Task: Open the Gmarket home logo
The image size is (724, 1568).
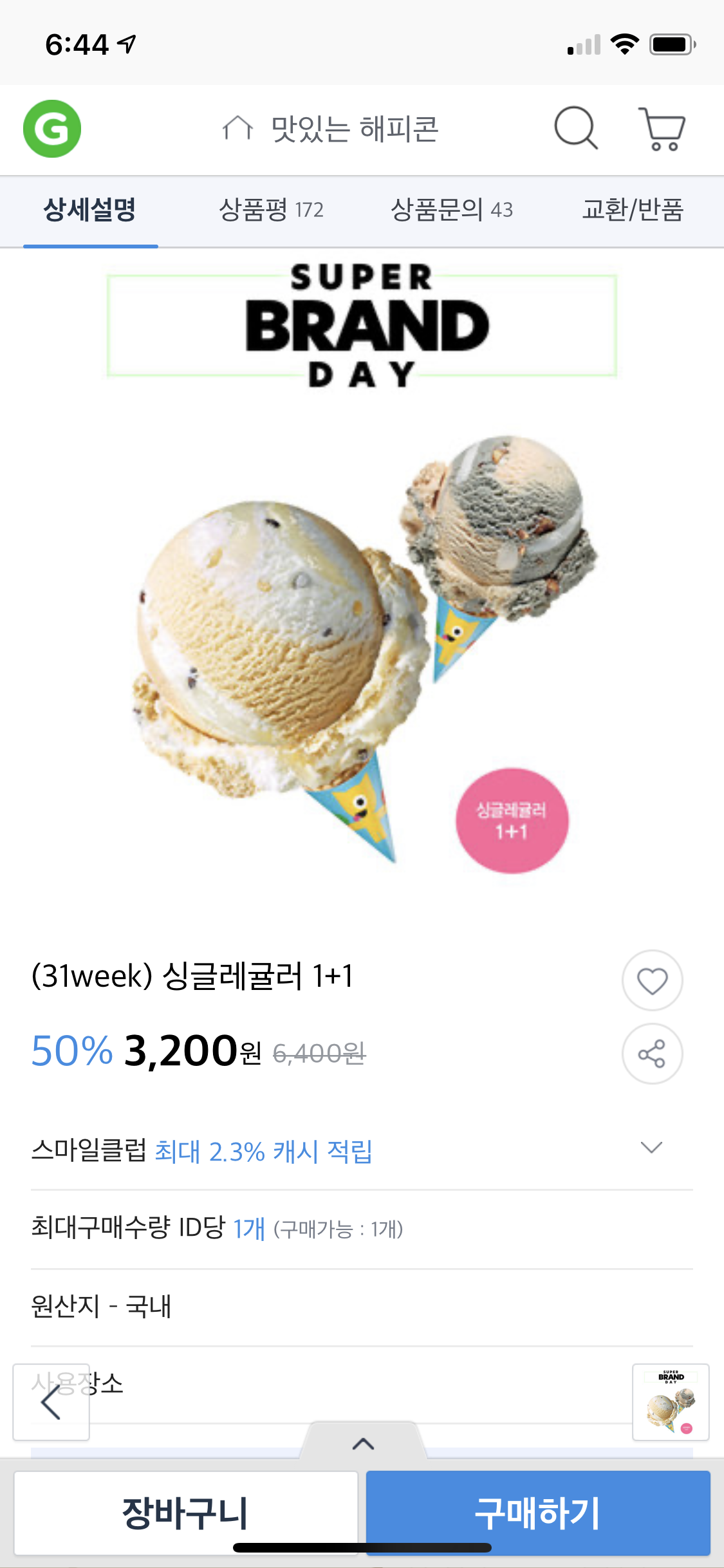Action: click(x=52, y=129)
